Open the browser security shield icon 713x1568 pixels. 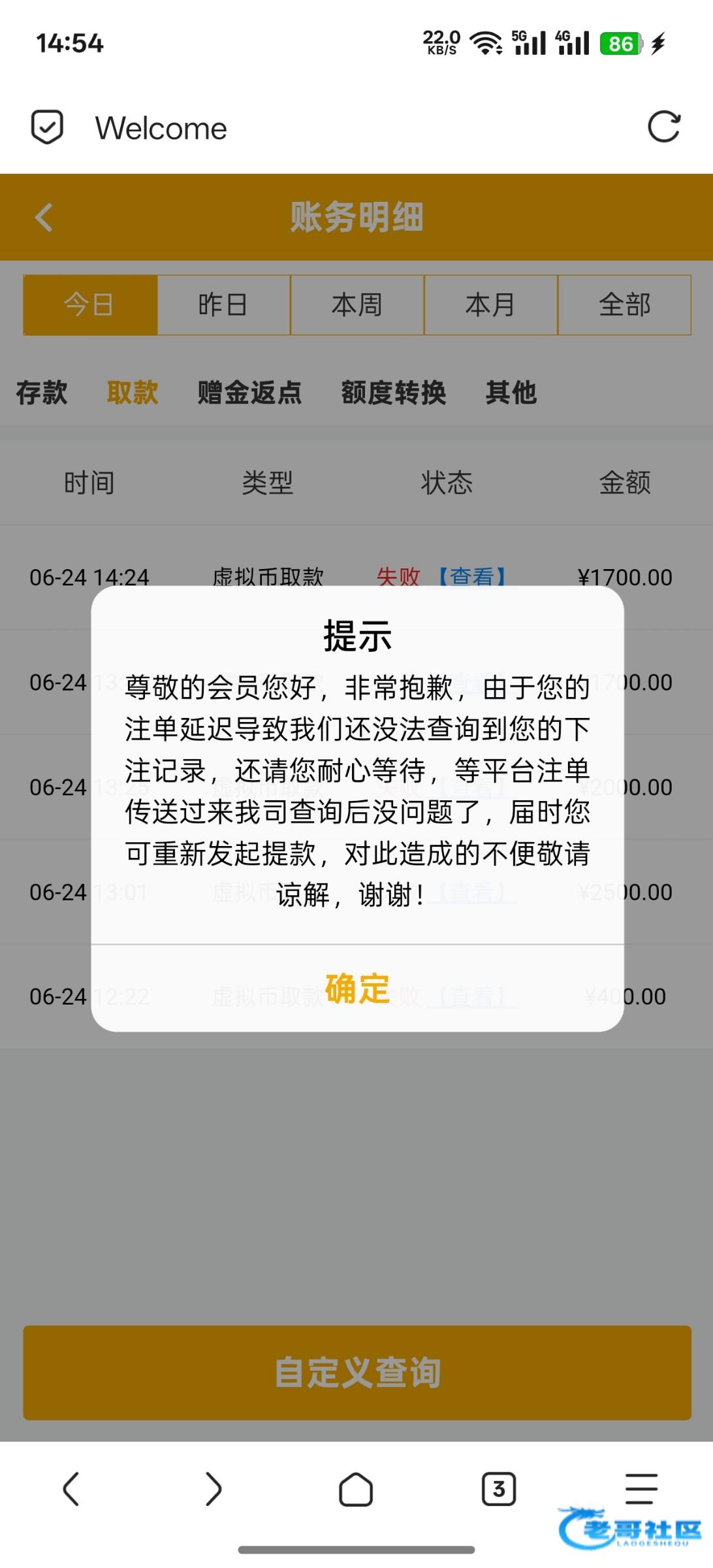(47, 127)
